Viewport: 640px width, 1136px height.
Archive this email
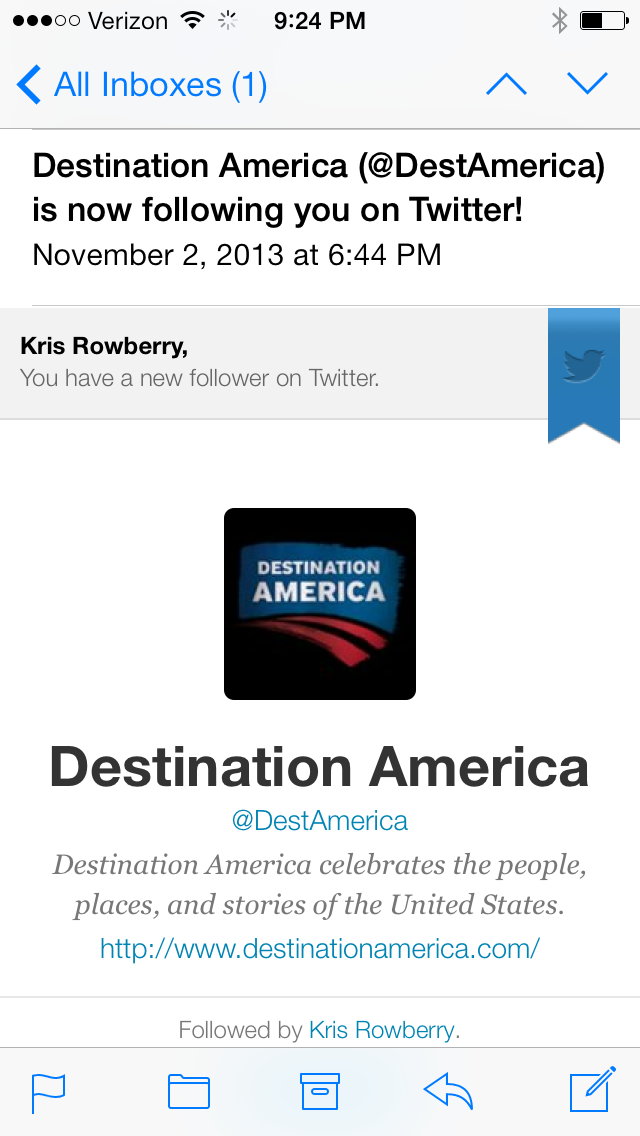click(320, 1092)
